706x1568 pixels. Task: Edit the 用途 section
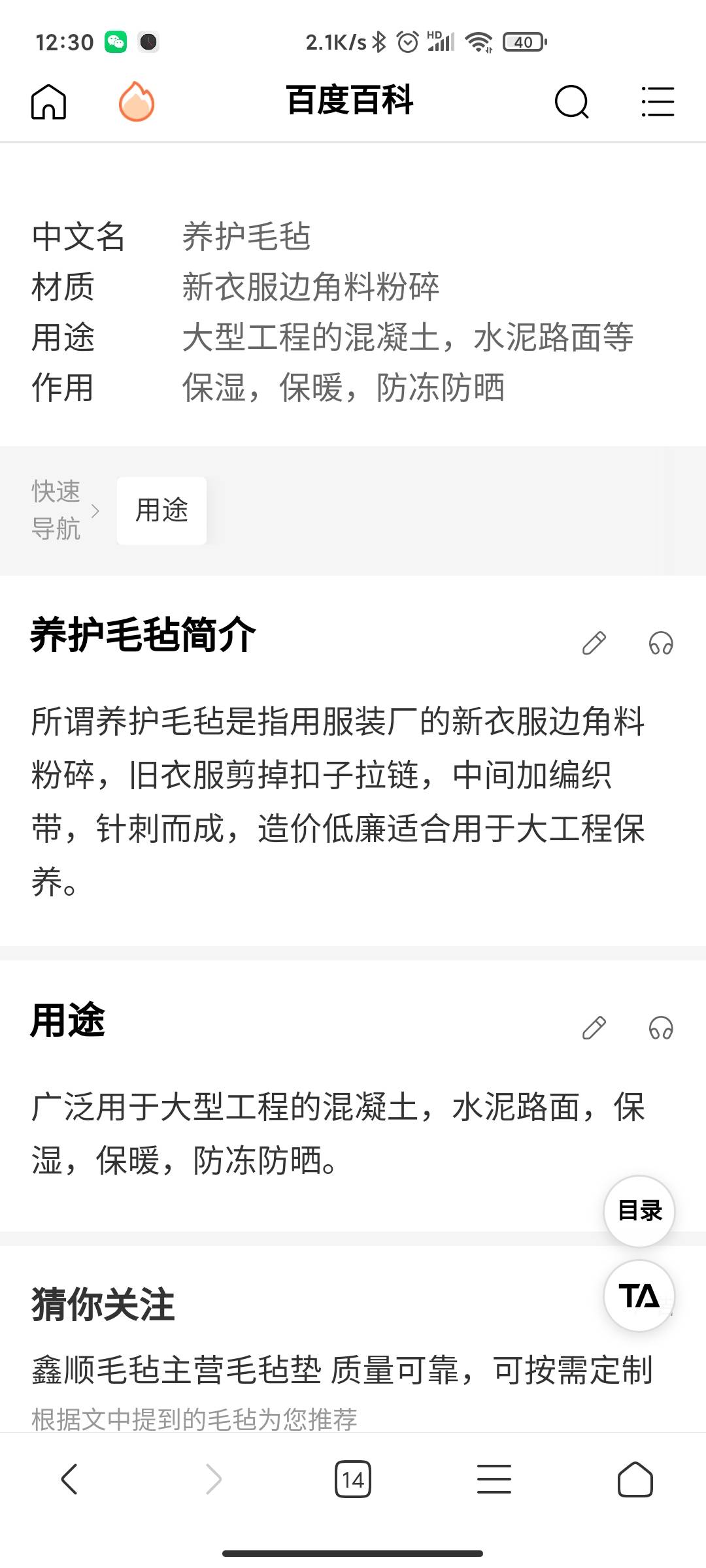pos(594,1028)
